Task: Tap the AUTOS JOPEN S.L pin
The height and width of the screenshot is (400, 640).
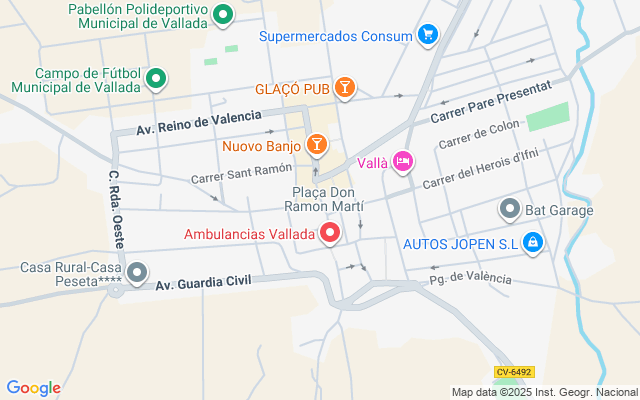Action: tap(533, 244)
